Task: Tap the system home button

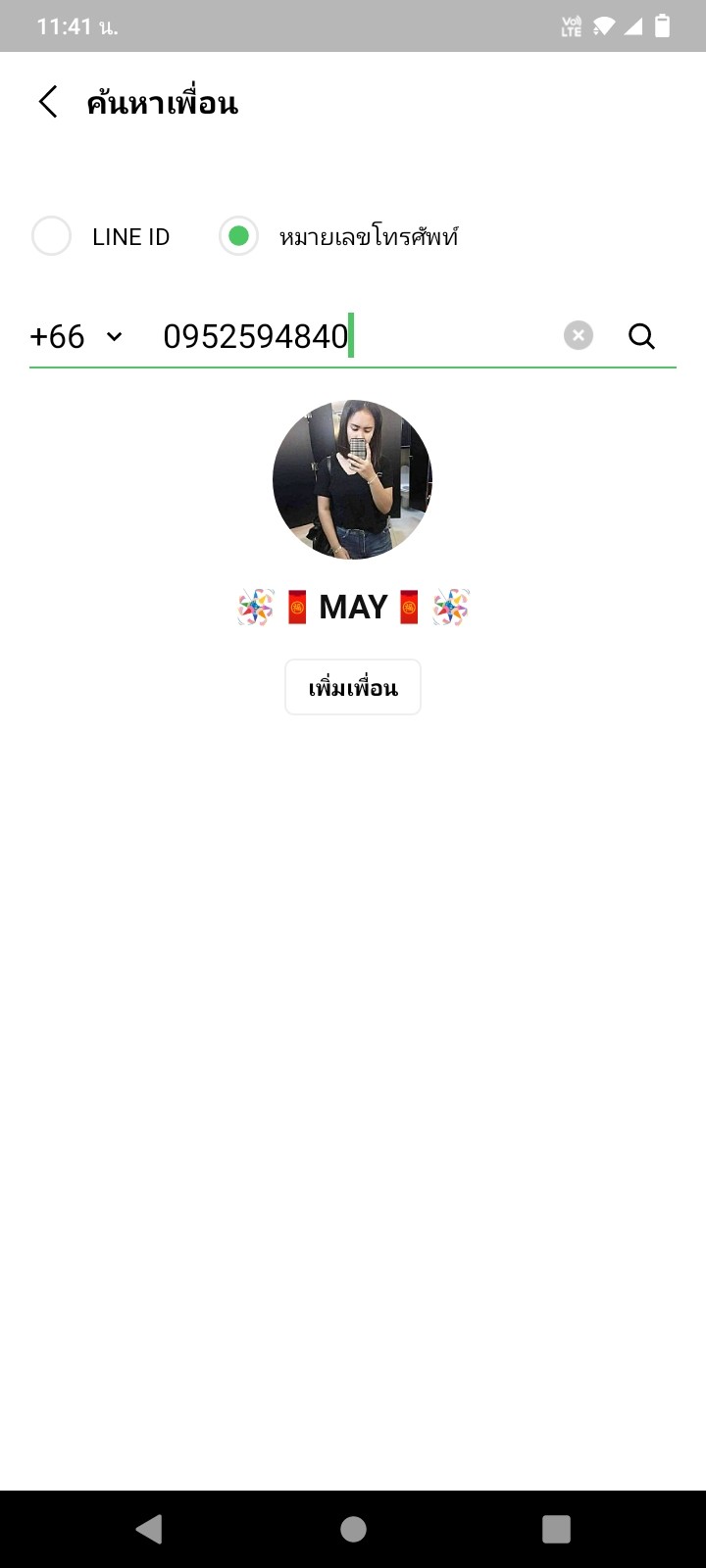Action: pos(353,1529)
